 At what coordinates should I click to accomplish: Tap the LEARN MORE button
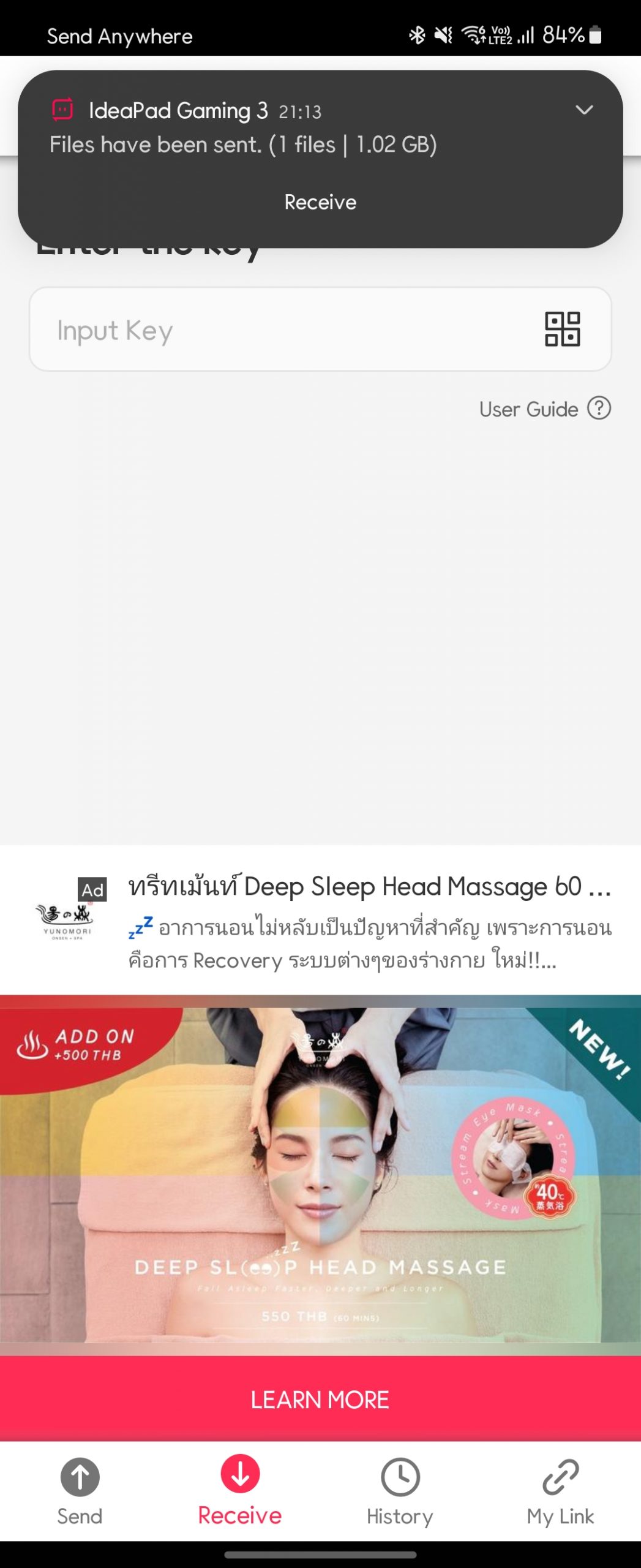(320, 1400)
